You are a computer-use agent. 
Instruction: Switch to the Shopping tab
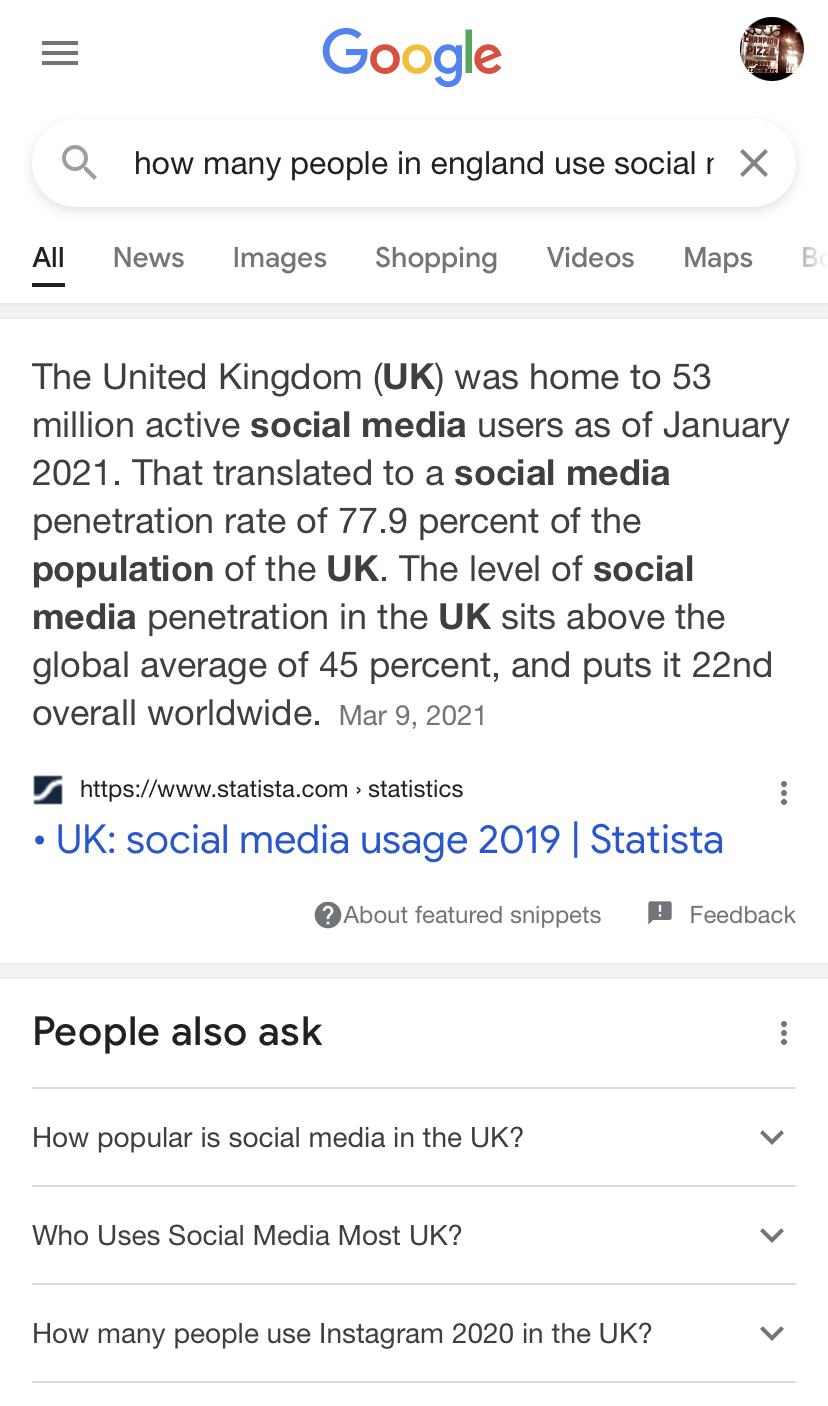[x=436, y=258]
